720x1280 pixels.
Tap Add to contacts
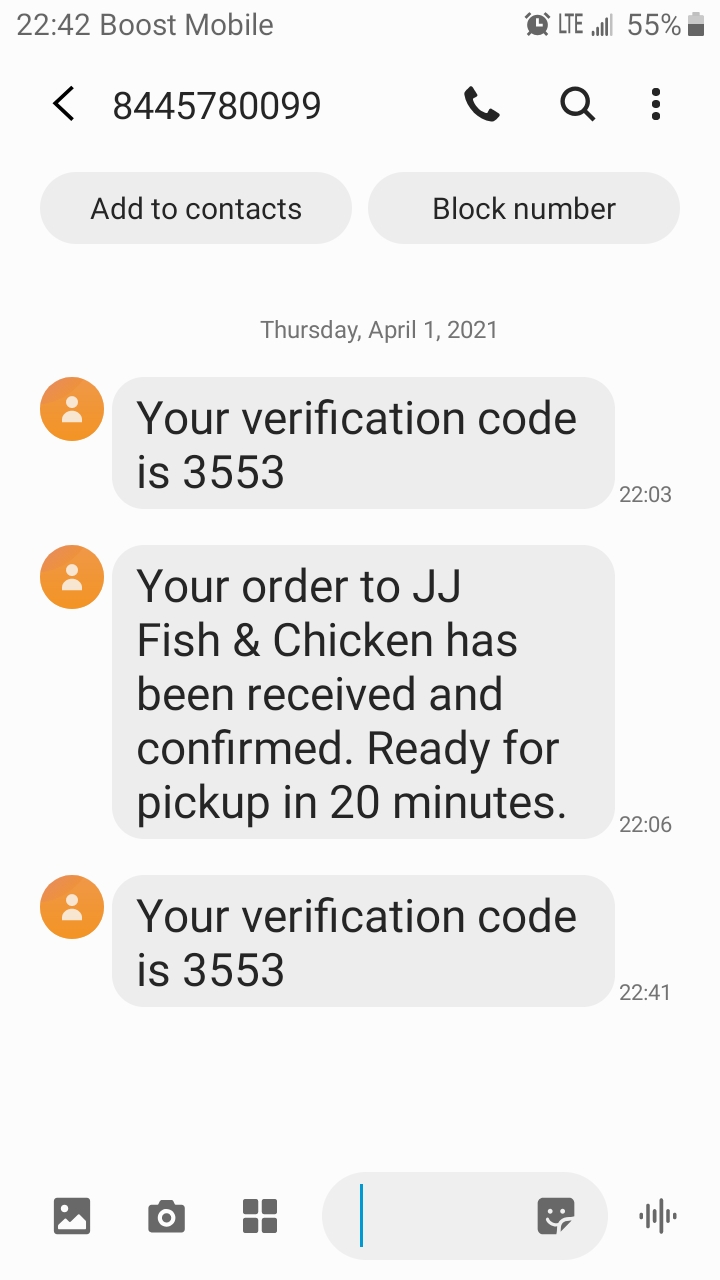click(196, 208)
